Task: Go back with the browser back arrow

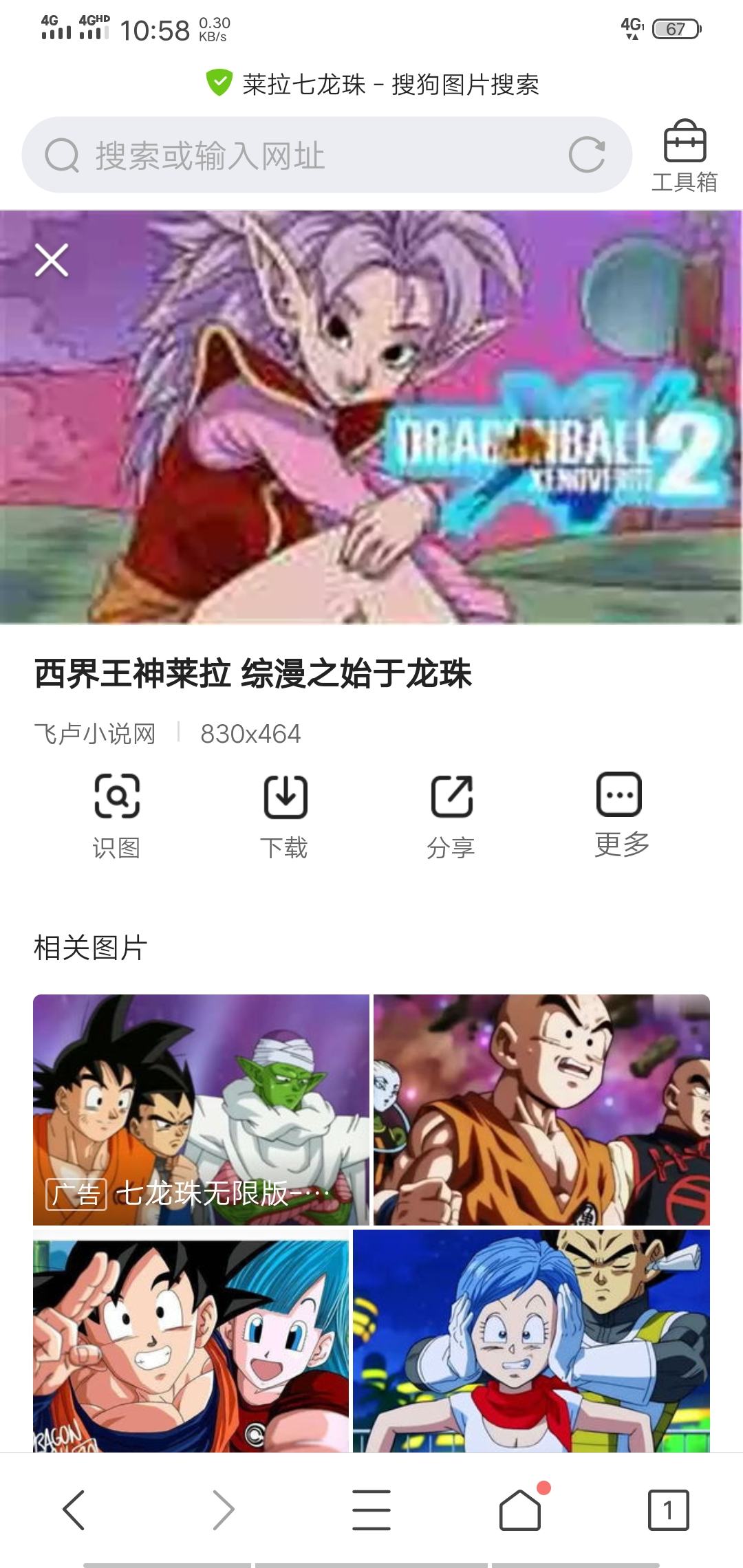Action: 74,1510
